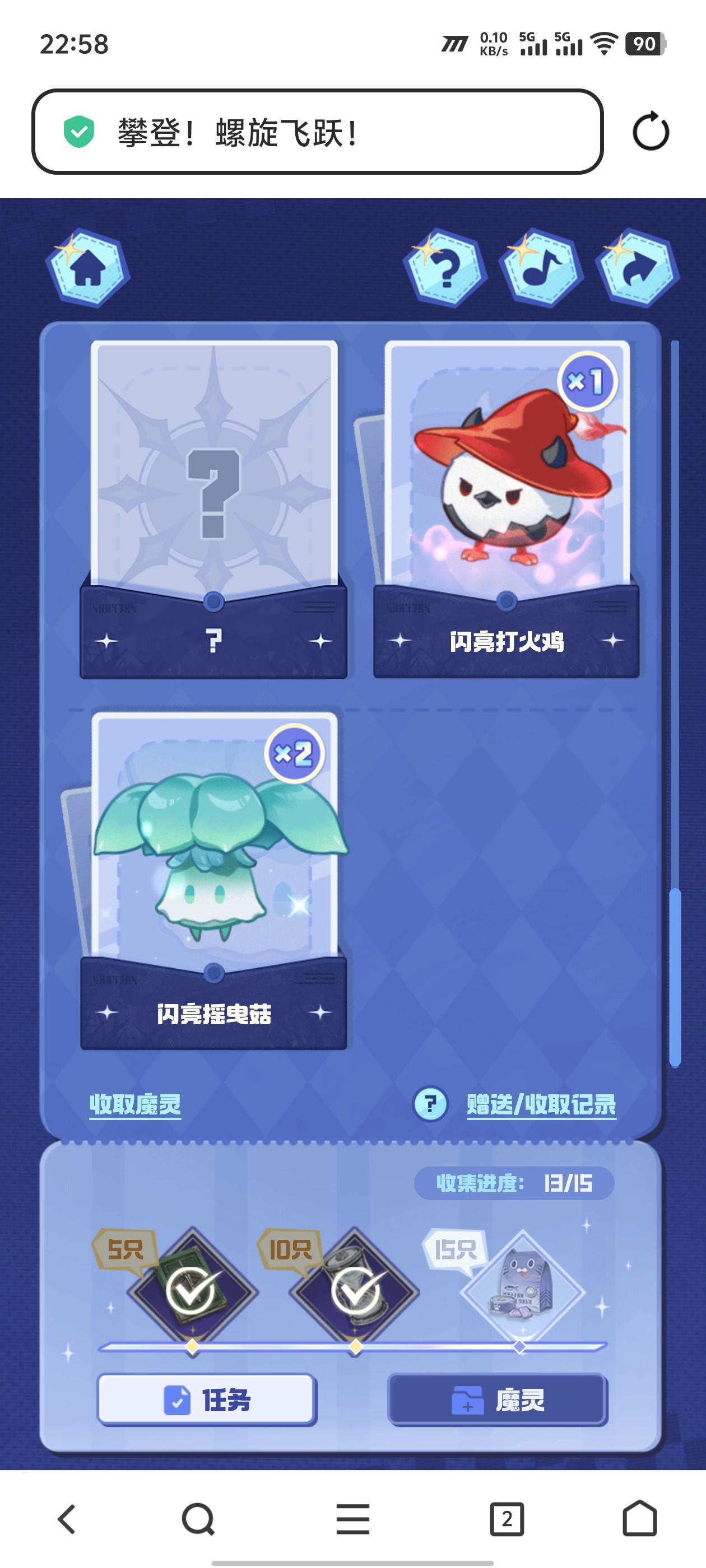Screen dimensions: 706x1568
Task: Switch to the 魔灵 tab
Action: (x=498, y=1399)
